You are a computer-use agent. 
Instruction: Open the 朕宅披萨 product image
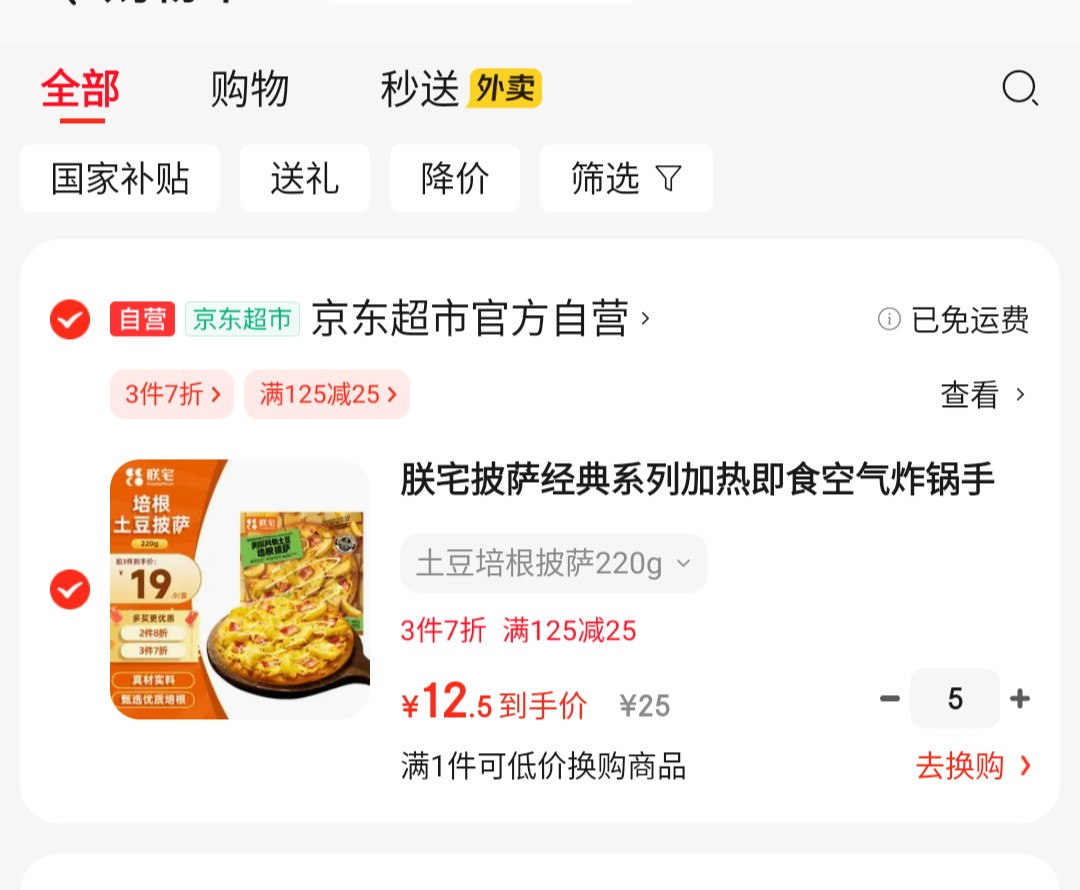pyautogui.click(x=240, y=590)
